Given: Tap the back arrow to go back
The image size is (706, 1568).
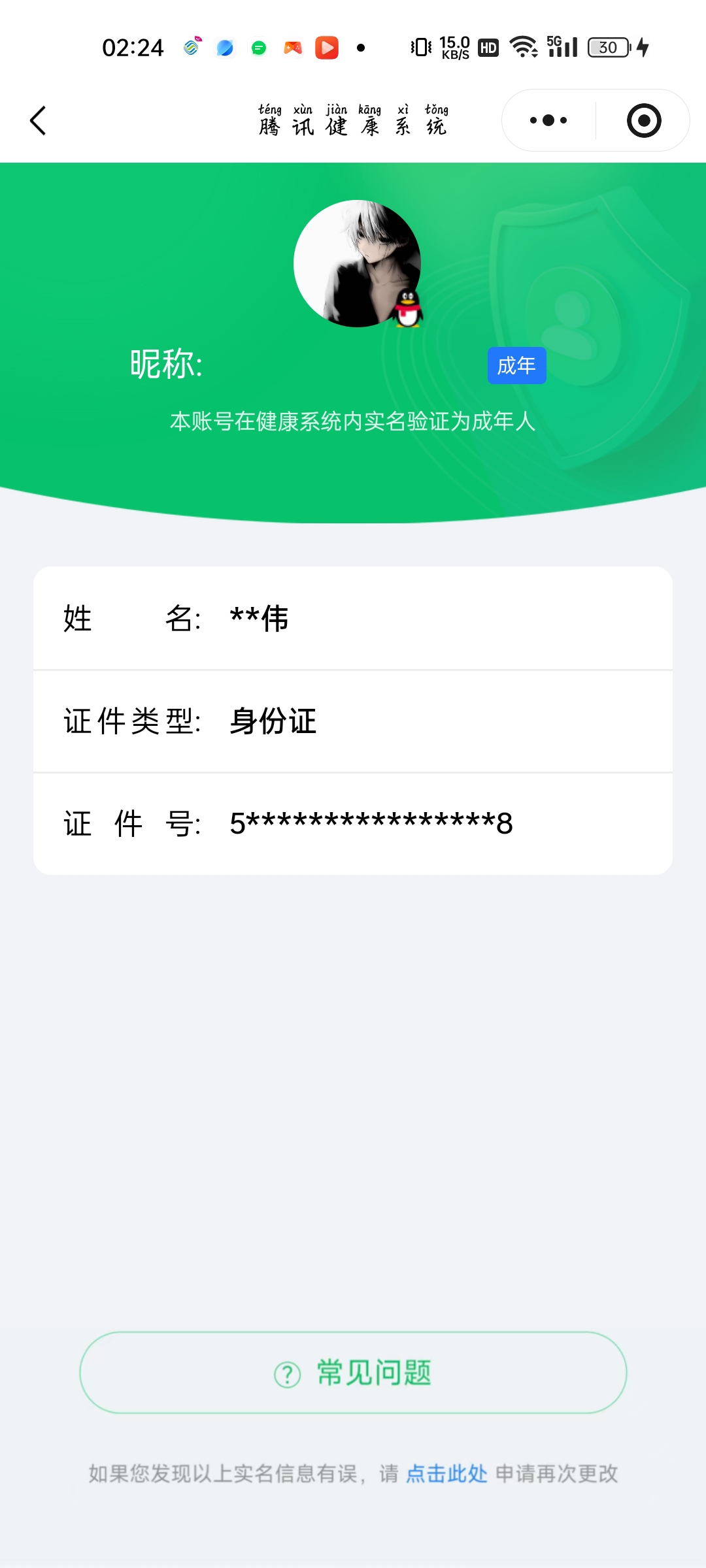Looking at the screenshot, I should coord(37,120).
